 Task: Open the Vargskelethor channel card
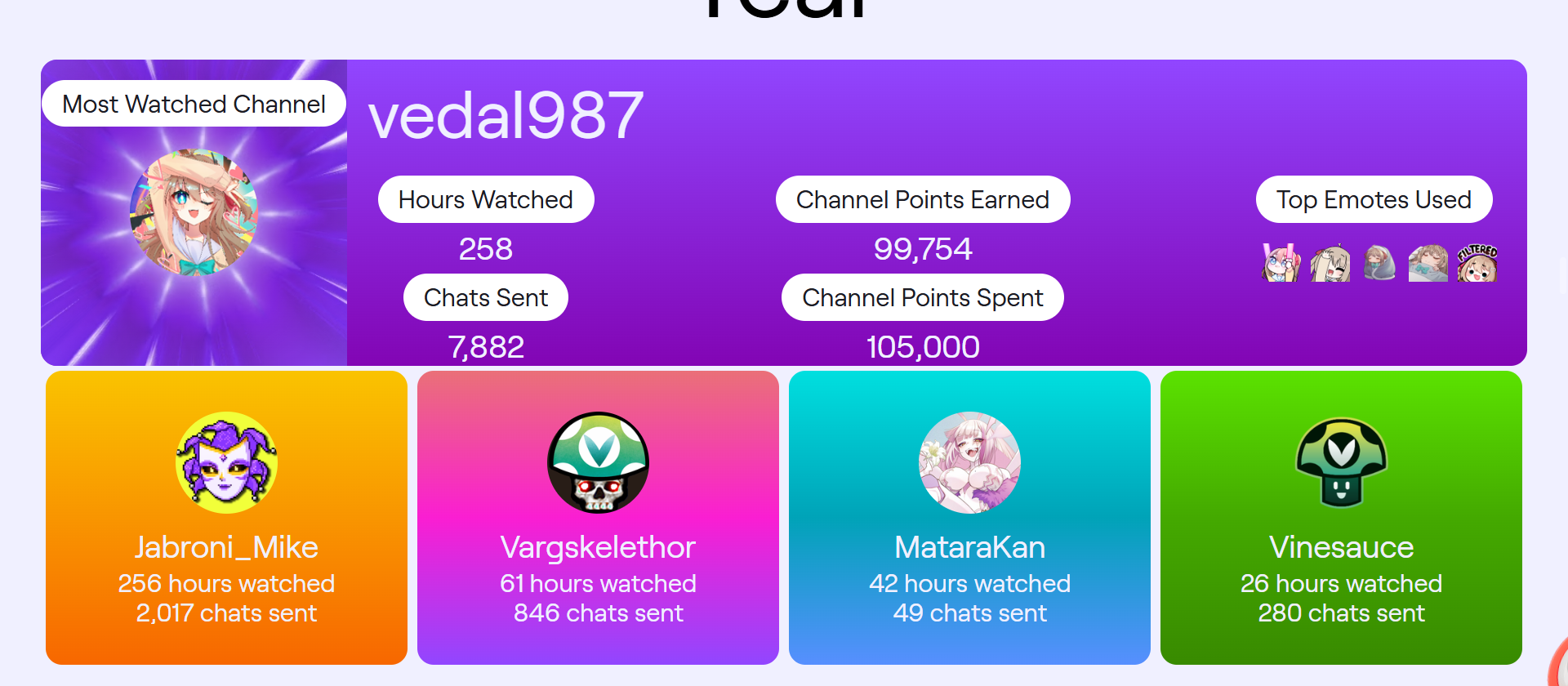[x=598, y=518]
